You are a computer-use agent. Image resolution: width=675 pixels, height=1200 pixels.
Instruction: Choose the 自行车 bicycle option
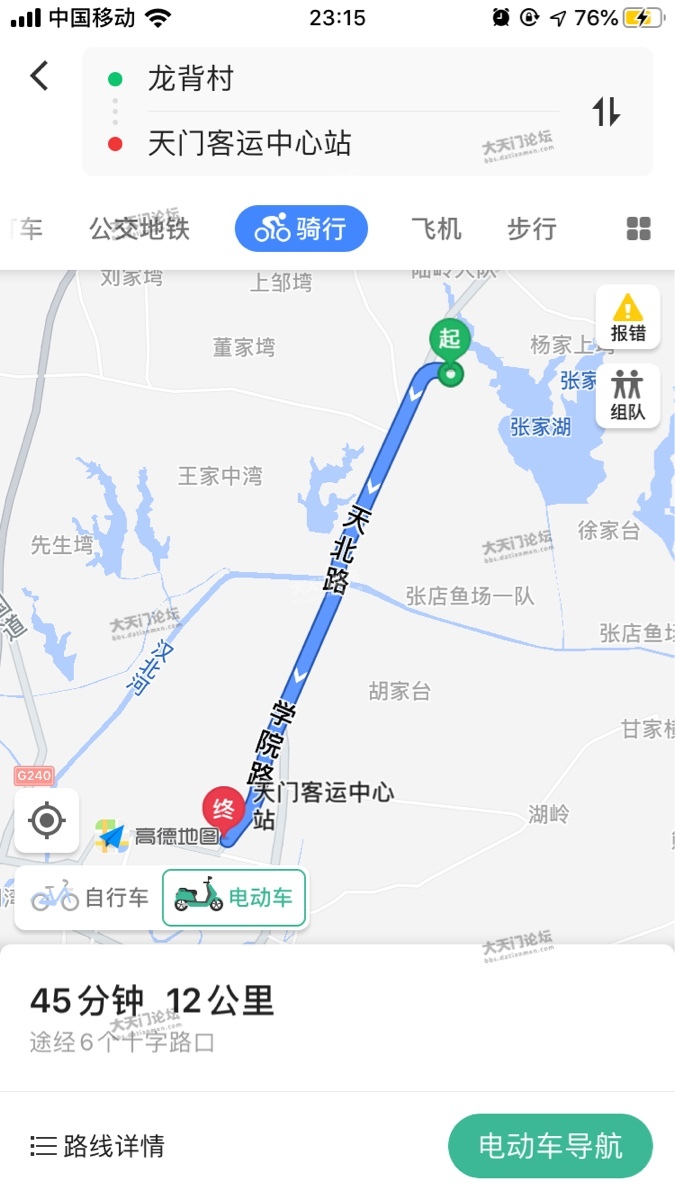coord(89,897)
